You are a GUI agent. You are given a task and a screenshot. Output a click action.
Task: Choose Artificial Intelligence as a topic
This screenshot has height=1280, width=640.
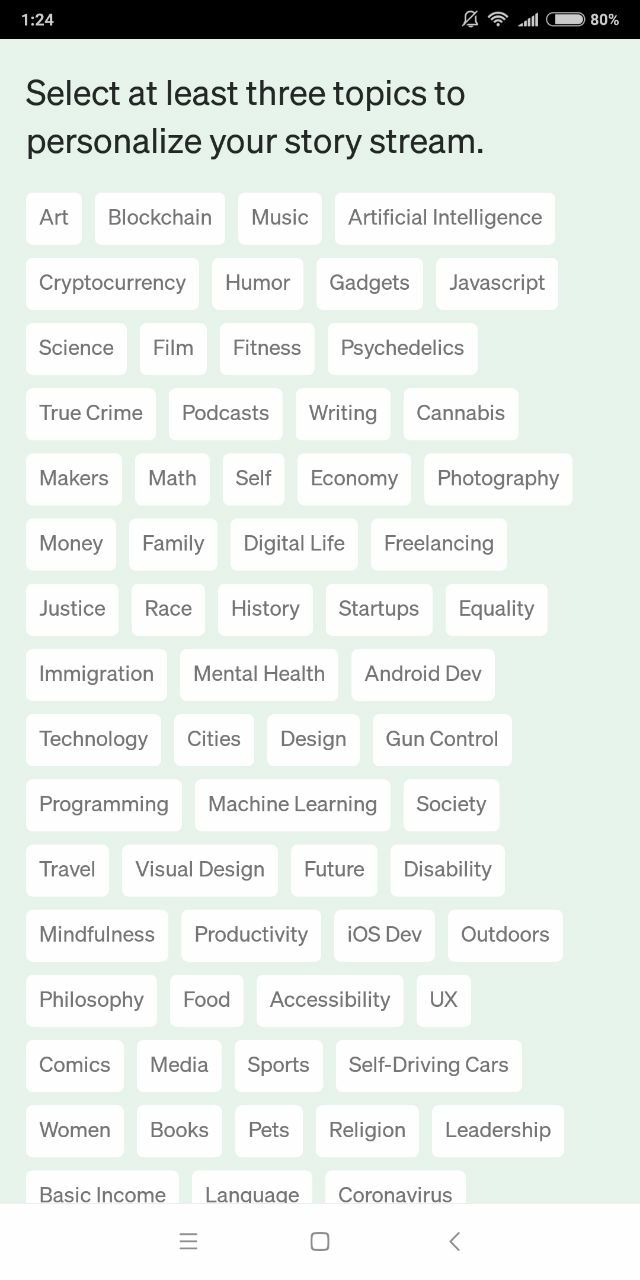coord(445,218)
